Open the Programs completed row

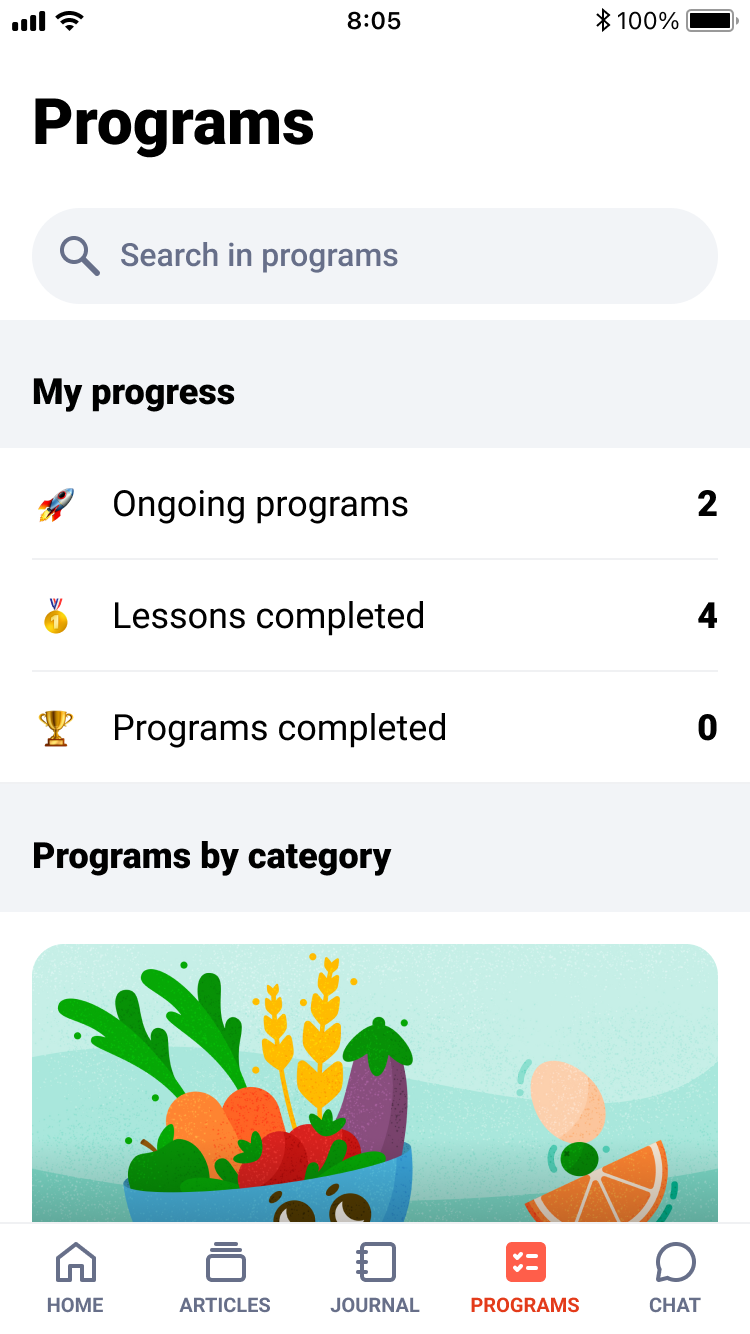(x=375, y=728)
